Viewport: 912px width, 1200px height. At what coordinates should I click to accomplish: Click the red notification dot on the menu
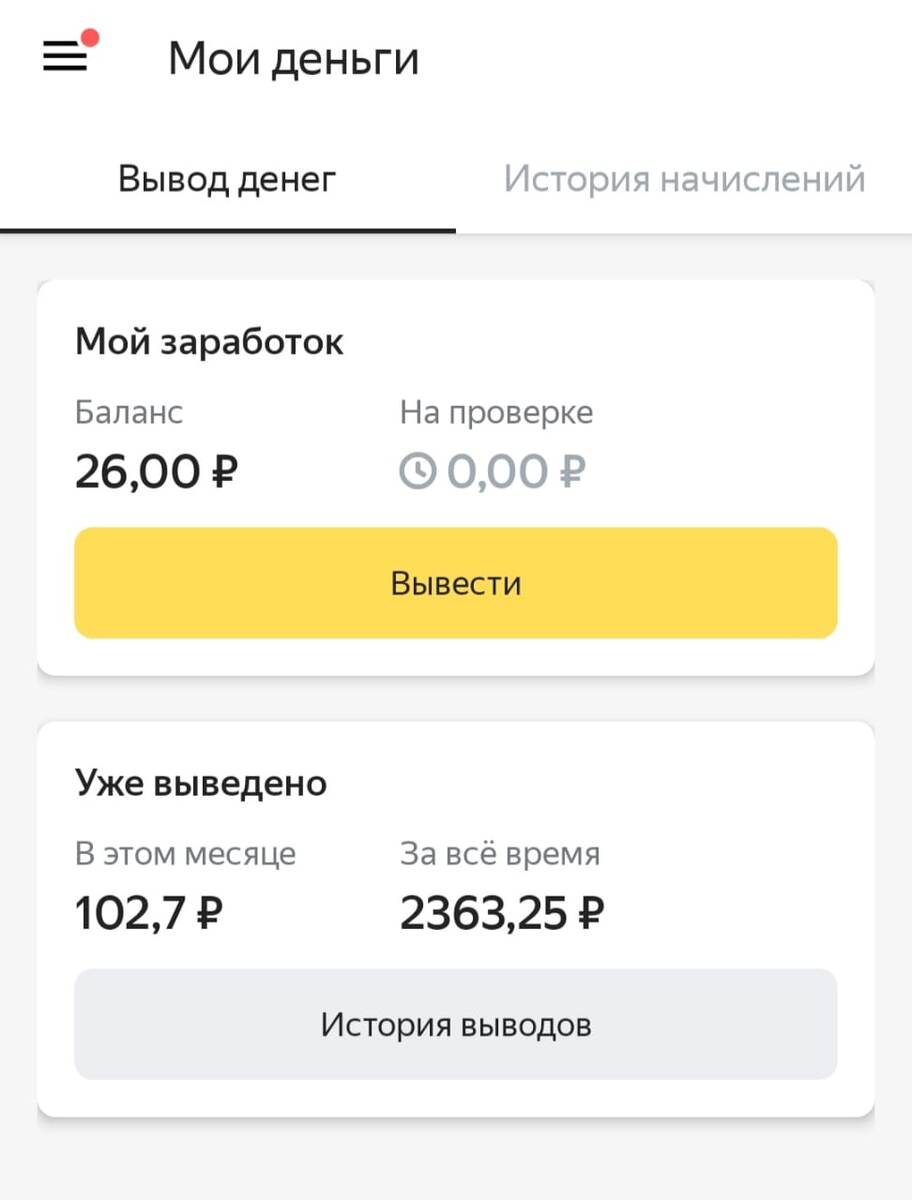92,38
